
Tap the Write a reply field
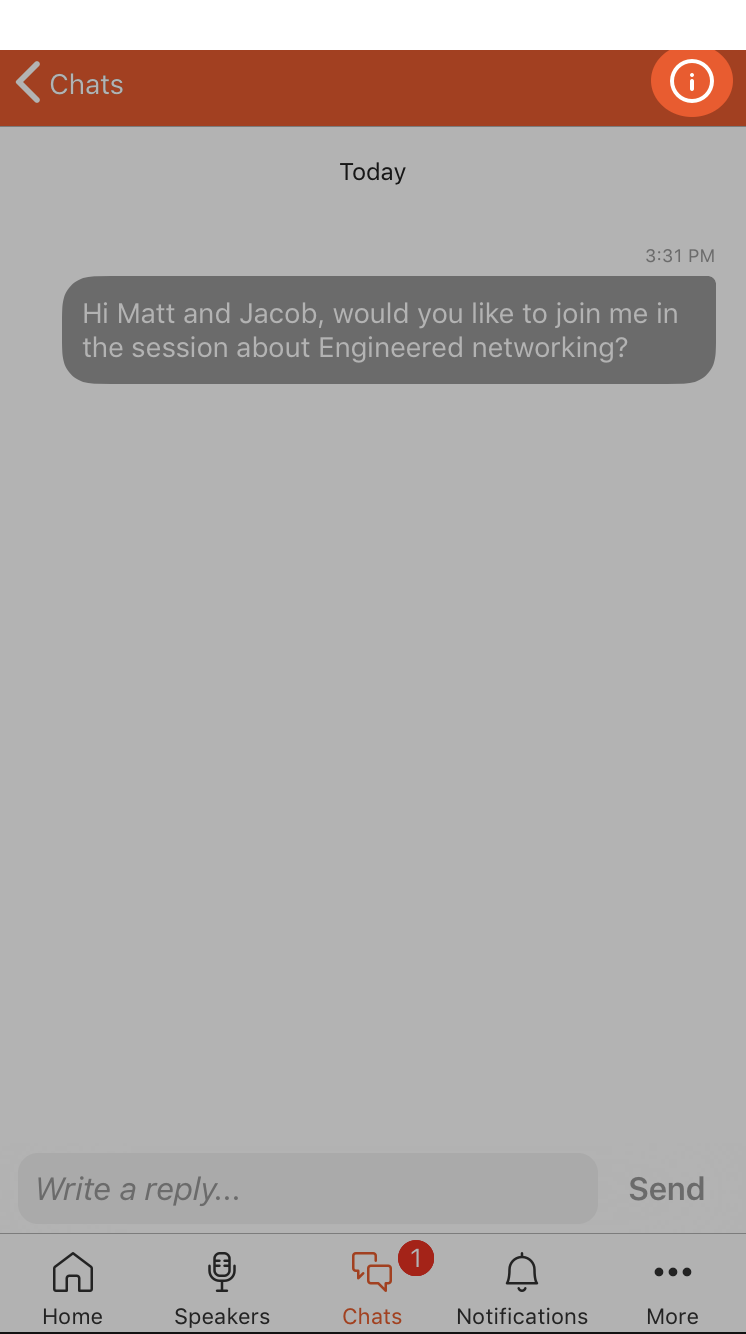[308, 1188]
